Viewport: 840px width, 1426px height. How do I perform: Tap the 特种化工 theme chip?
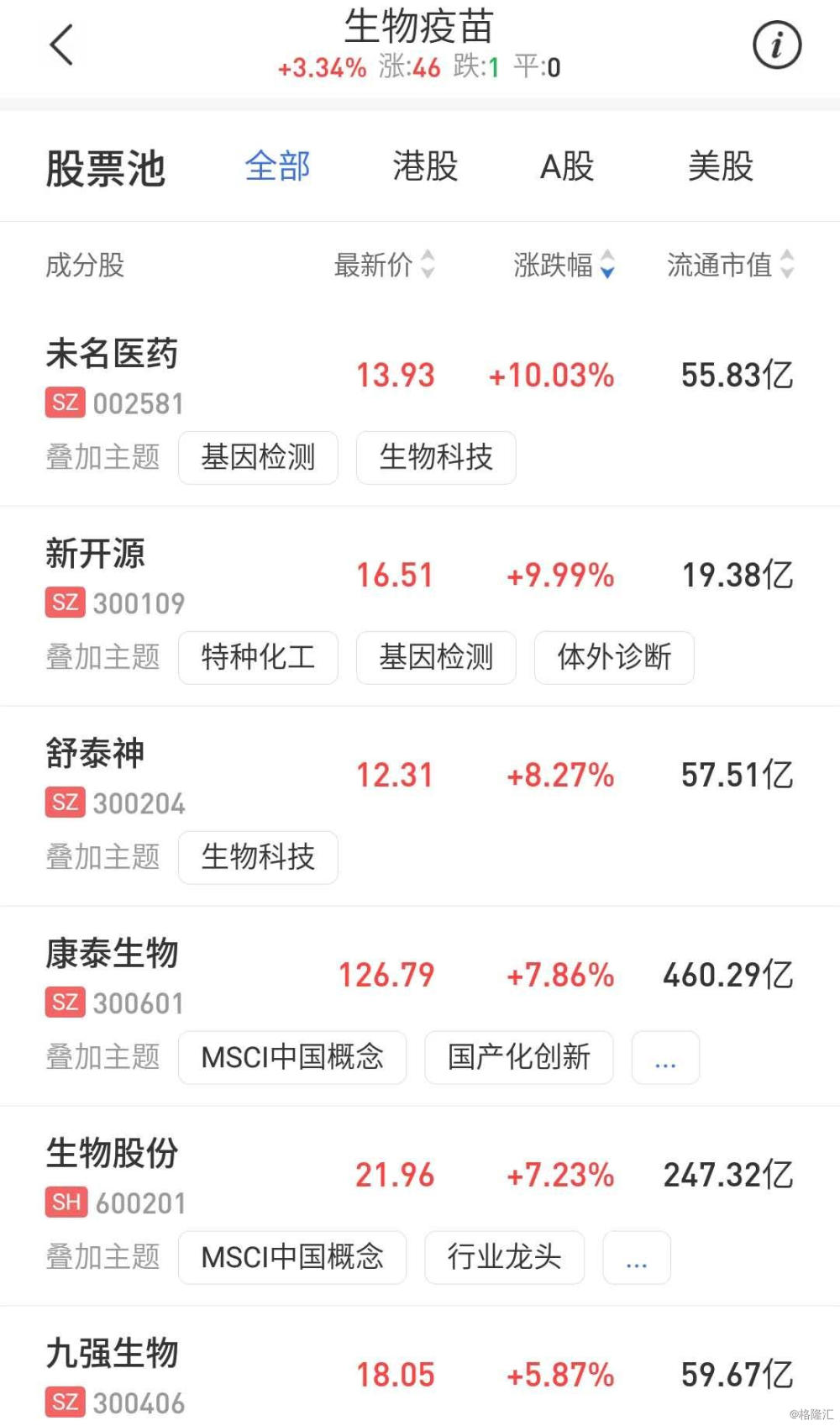pos(258,657)
